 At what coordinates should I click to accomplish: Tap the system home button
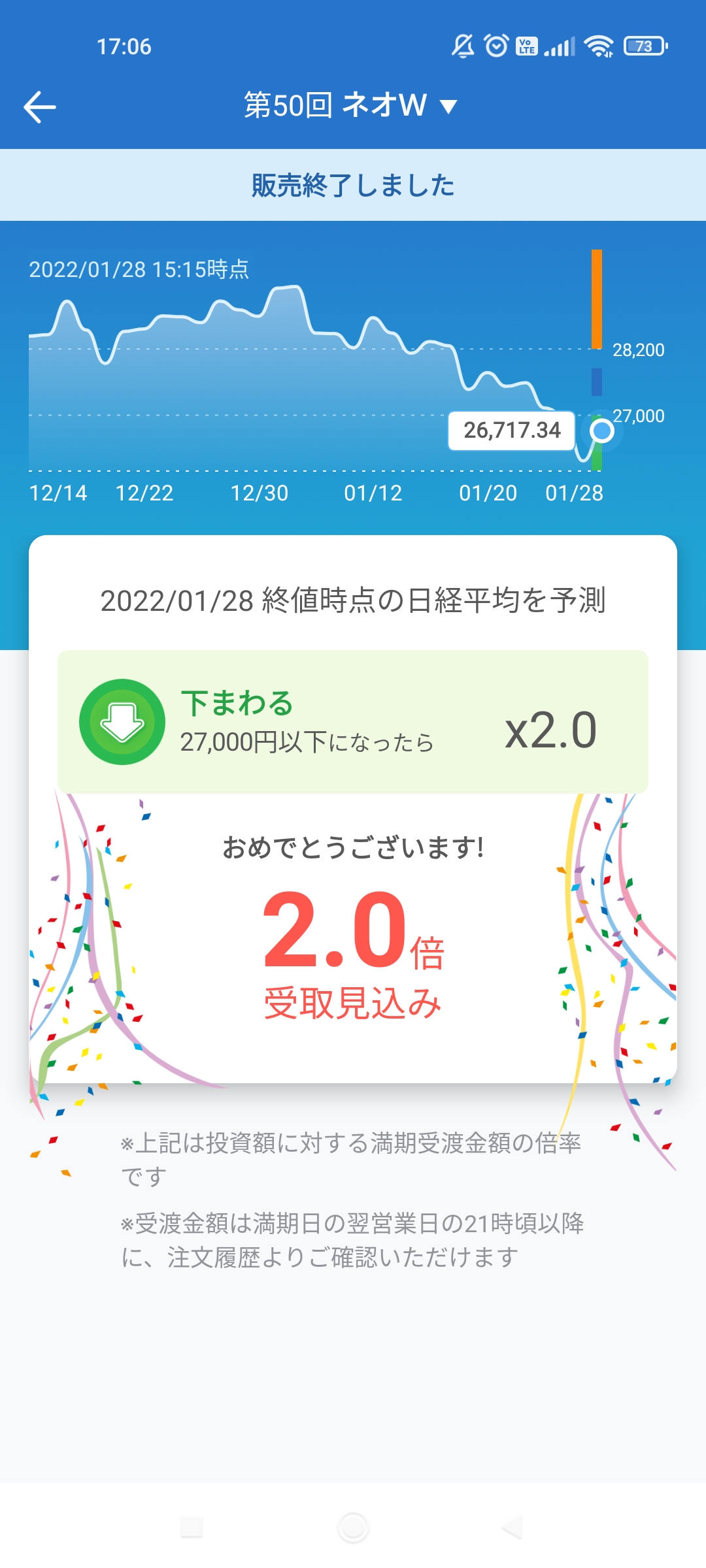353,1527
